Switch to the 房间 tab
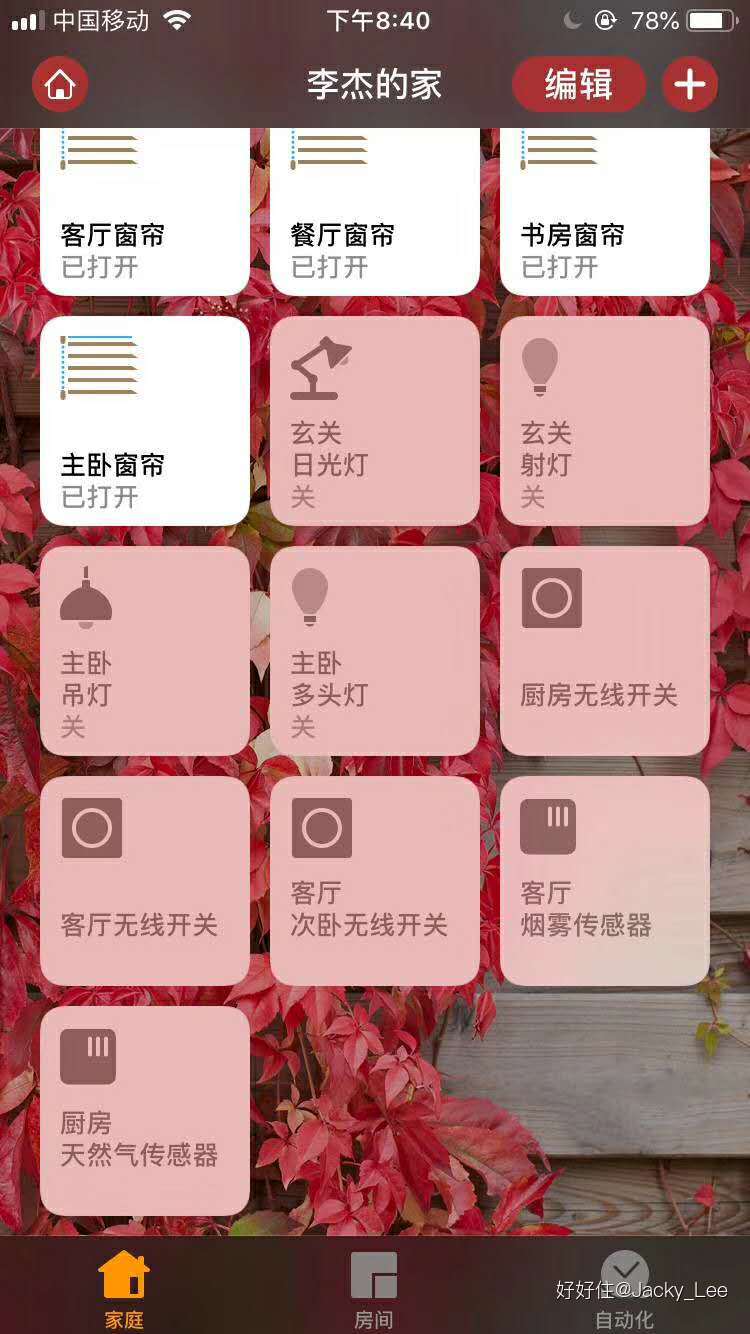Viewport: 750px width, 1334px height. coord(374,1290)
